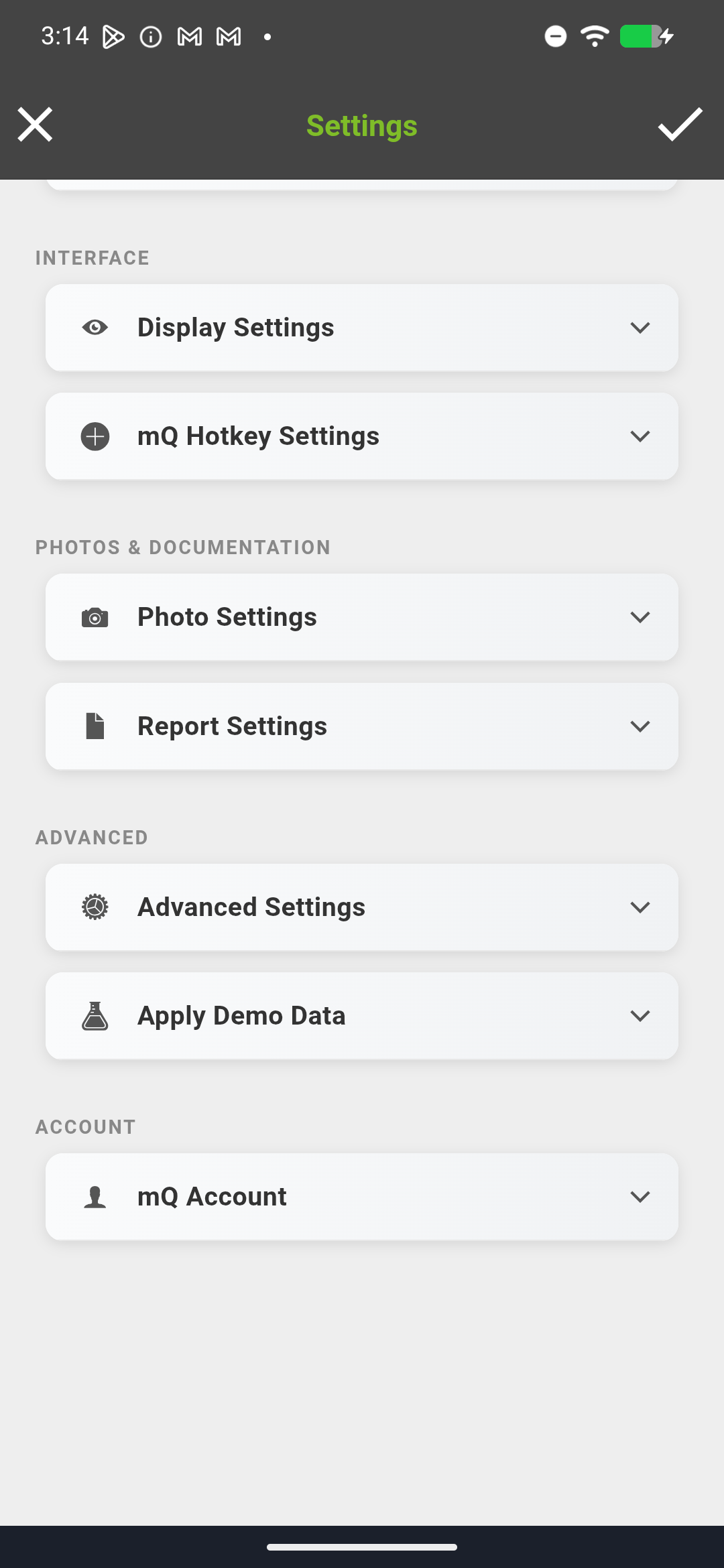Close Settings with the X button
Screen dimensions: 724x1568
(35, 124)
